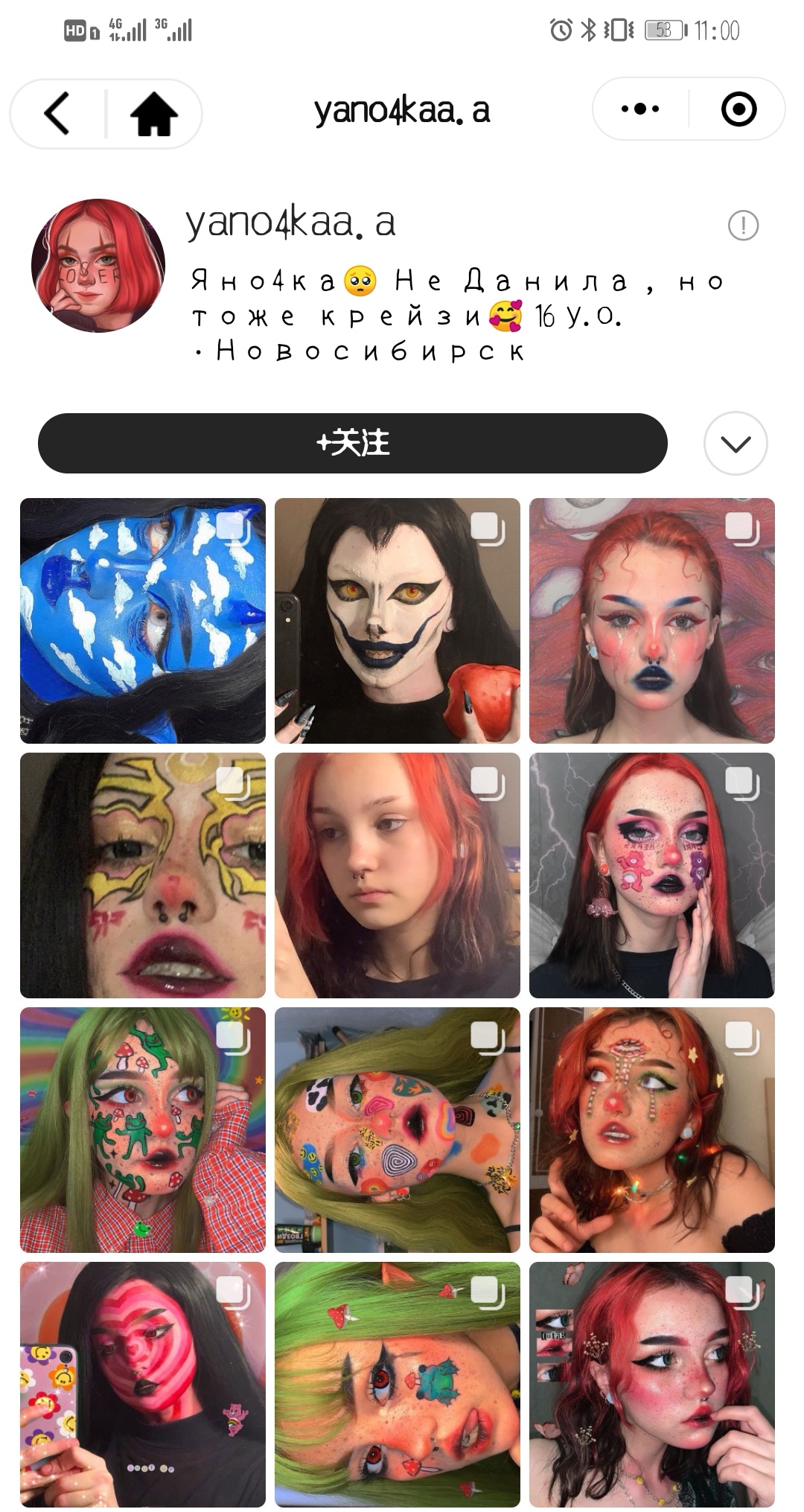Open the green hair red contact lens post

tap(397, 1385)
